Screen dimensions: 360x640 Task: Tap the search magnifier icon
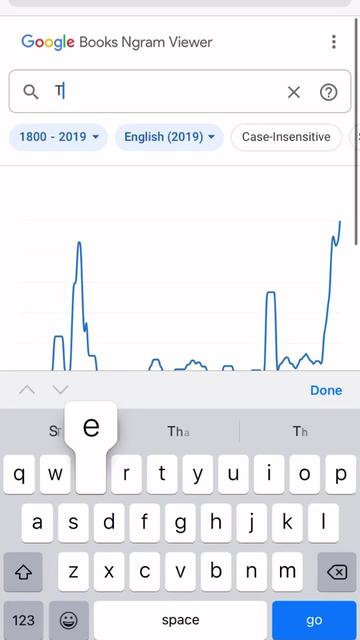[31, 92]
